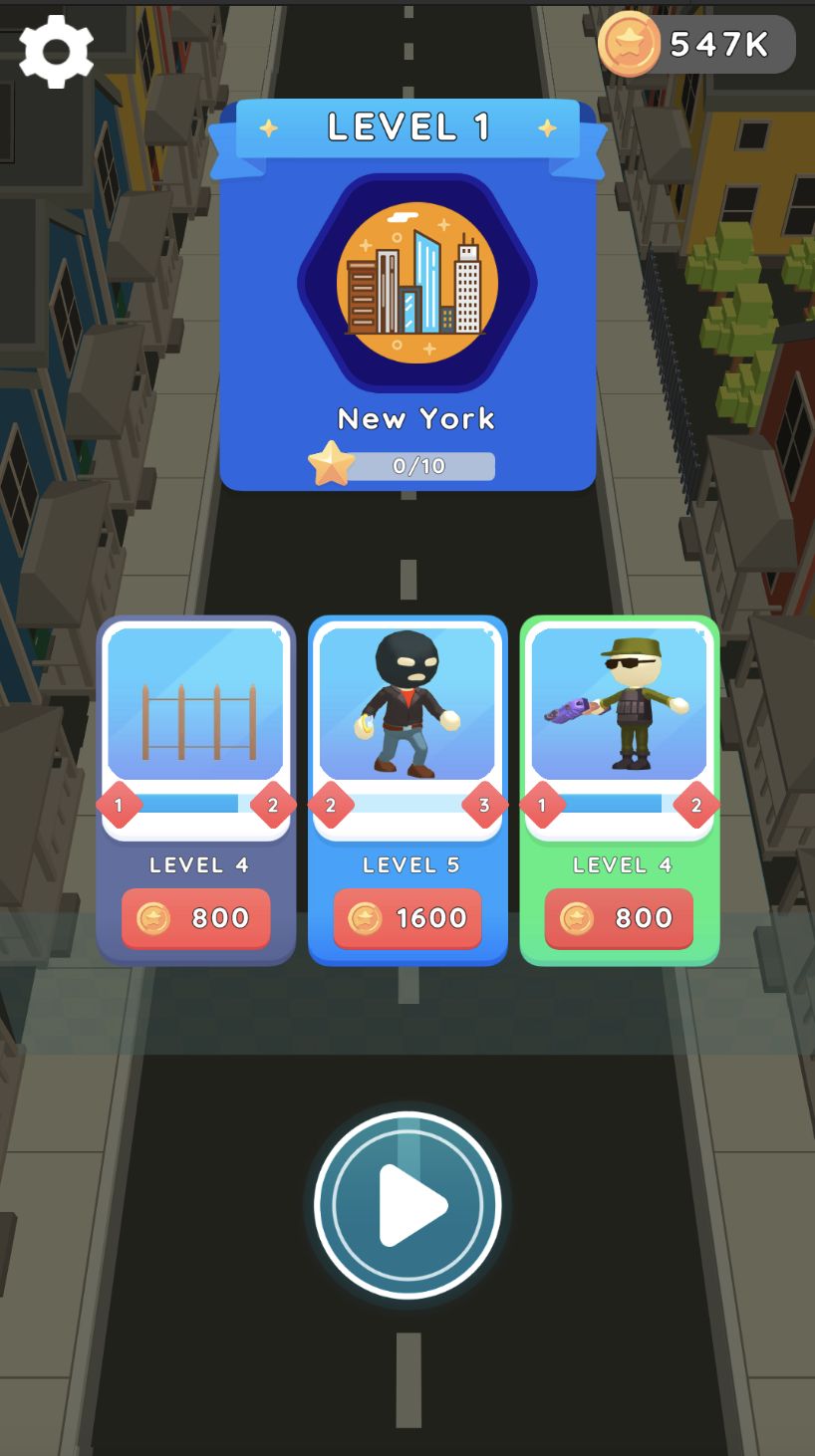Upgrade the masked robber for 1600 coins
This screenshot has width=815, height=1456.
pyautogui.click(x=407, y=918)
